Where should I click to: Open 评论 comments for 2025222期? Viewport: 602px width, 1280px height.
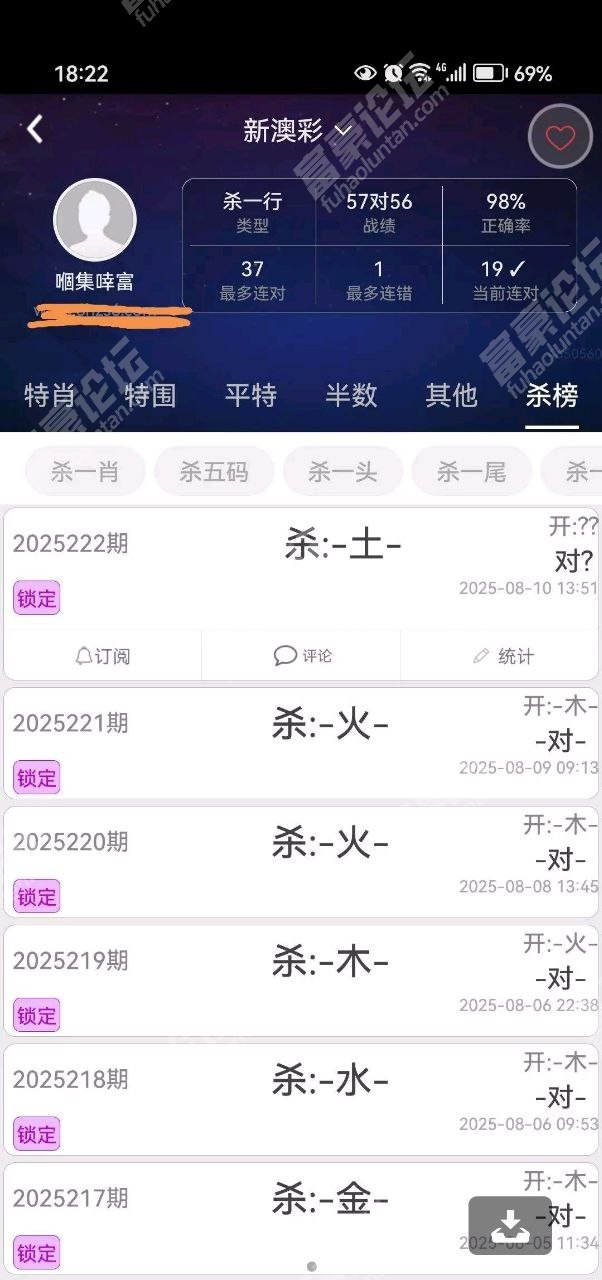(302, 656)
